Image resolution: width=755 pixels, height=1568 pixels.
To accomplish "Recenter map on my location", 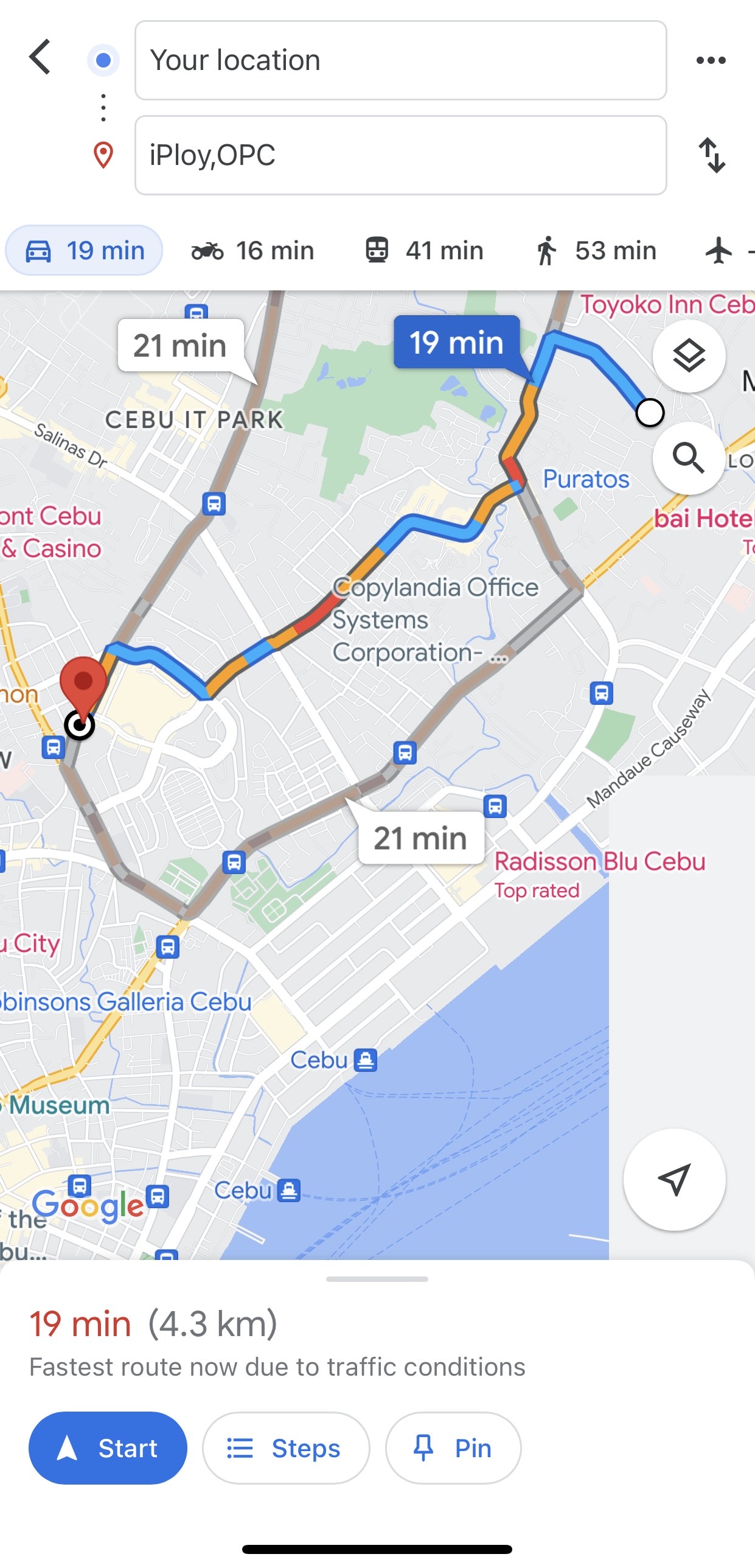I will point(674,1179).
